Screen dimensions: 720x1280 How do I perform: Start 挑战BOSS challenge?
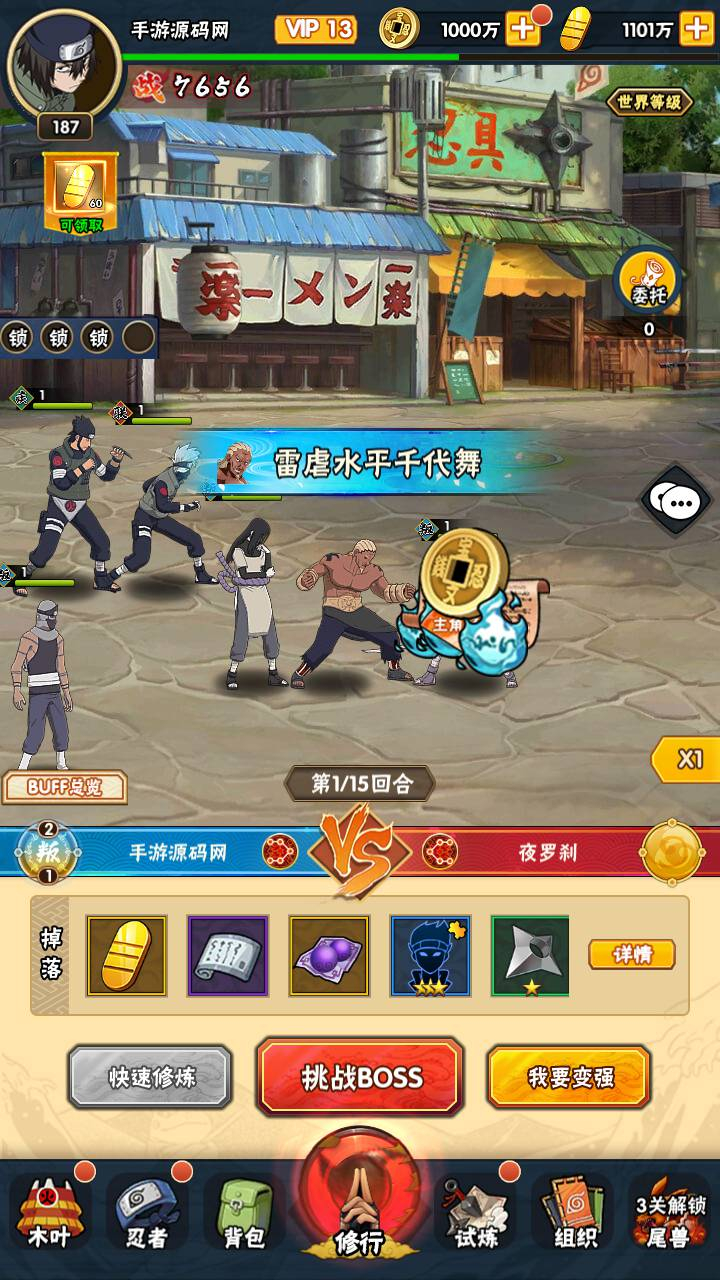360,1077
